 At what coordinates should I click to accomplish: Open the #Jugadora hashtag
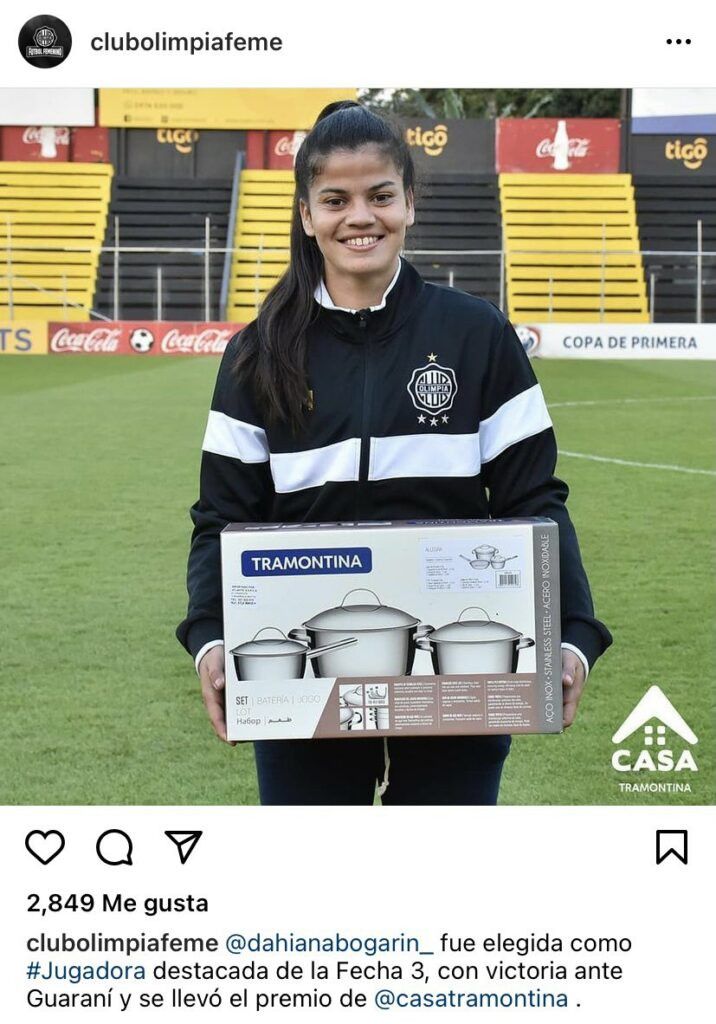85,971
